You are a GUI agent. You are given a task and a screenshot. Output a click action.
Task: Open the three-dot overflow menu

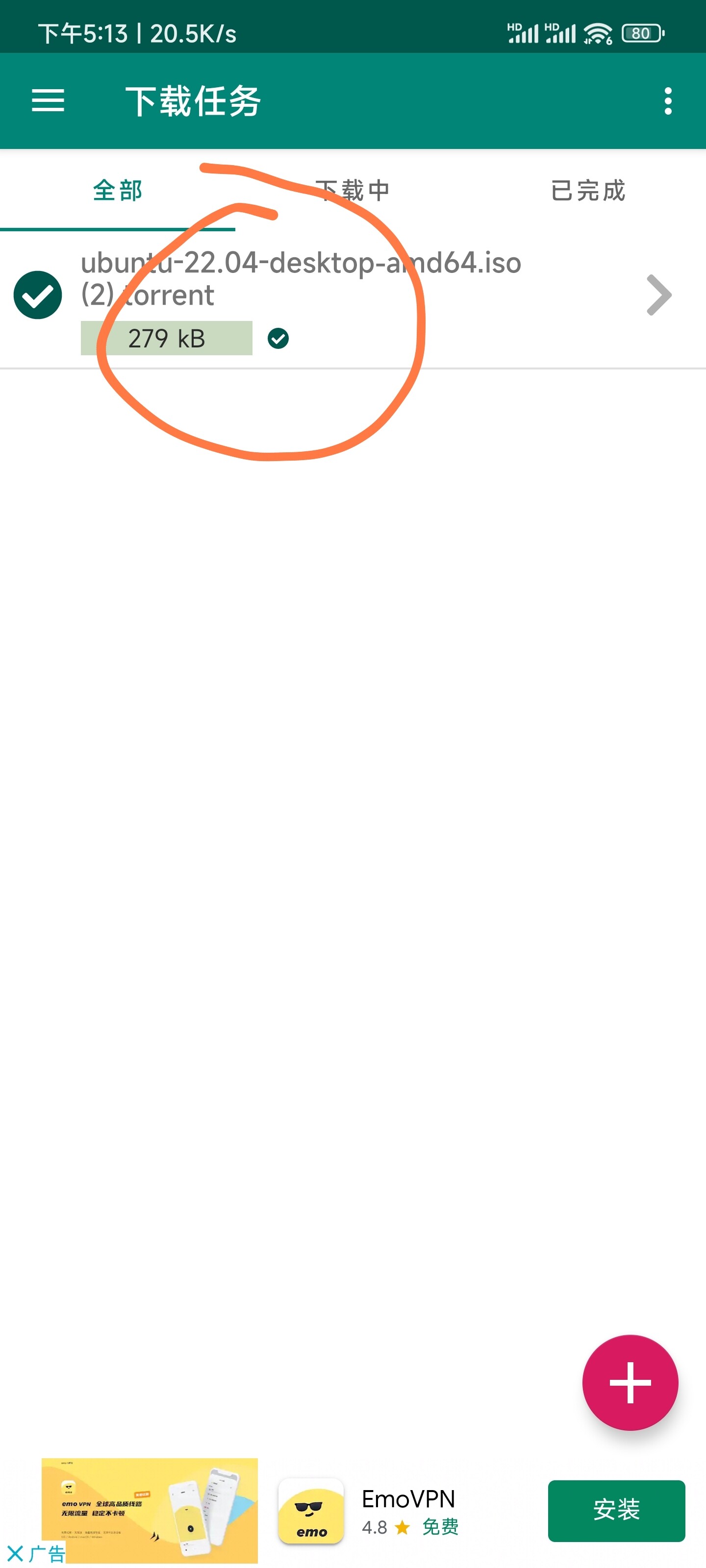point(668,100)
